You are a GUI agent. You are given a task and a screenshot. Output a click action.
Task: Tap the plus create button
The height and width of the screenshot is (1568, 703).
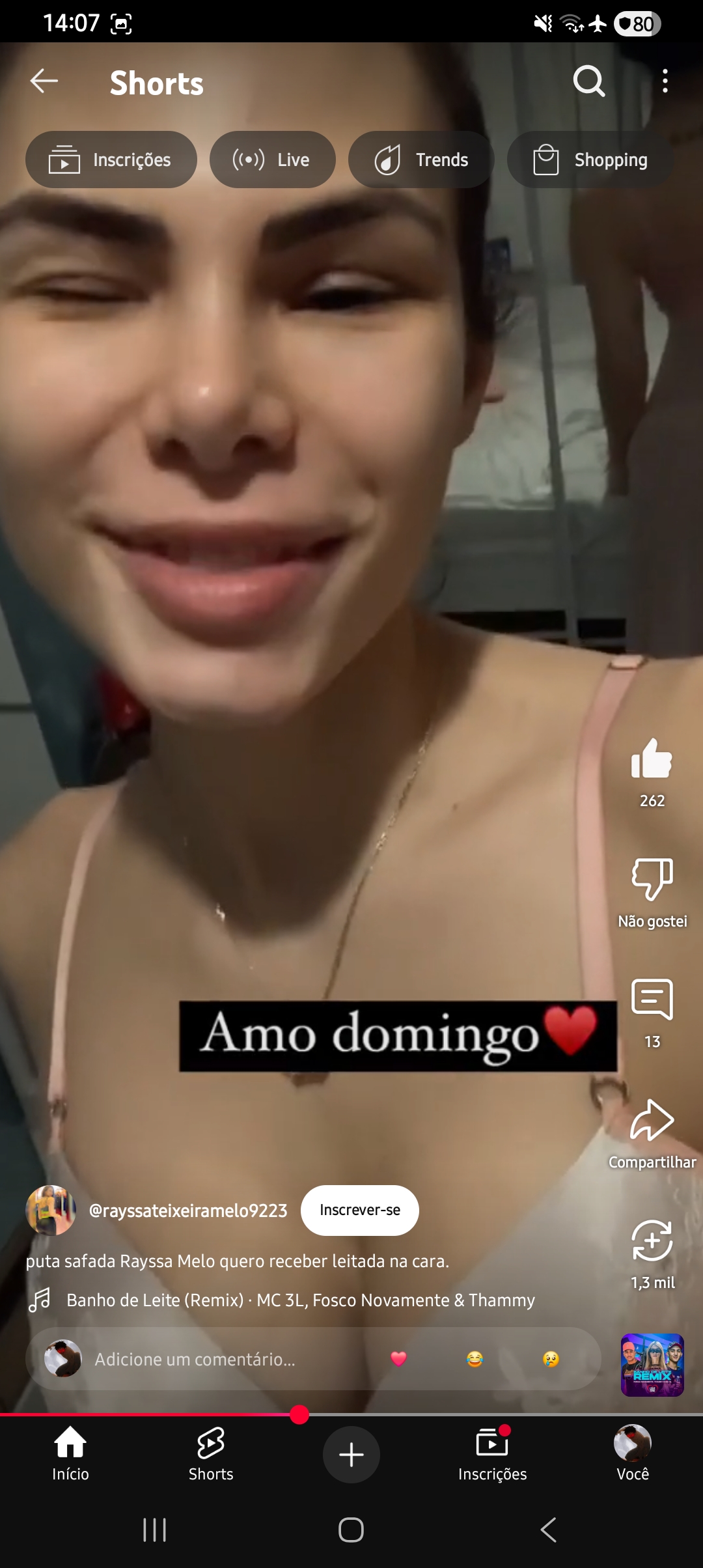point(351,1455)
